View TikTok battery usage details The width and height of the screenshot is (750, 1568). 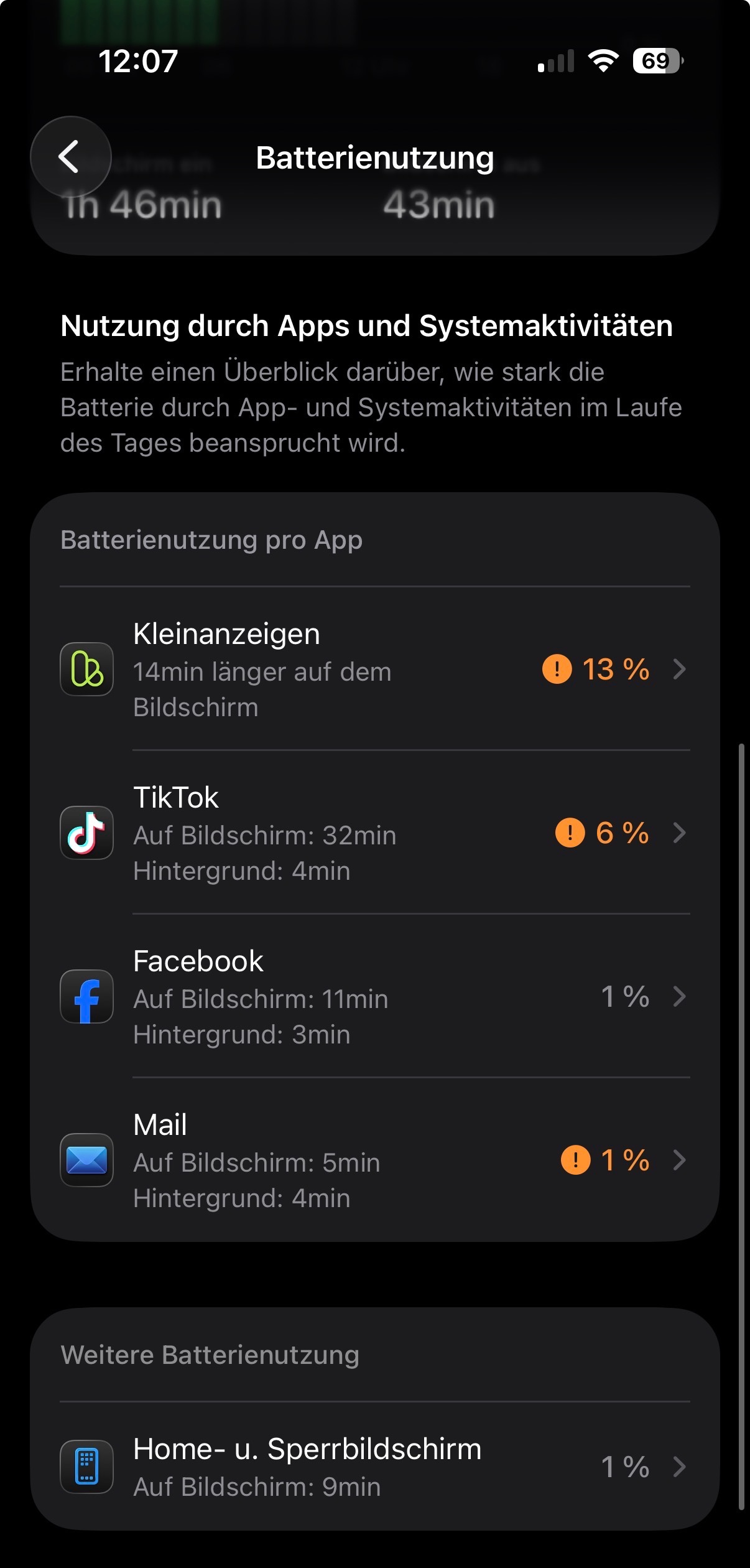pyautogui.click(x=374, y=833)
